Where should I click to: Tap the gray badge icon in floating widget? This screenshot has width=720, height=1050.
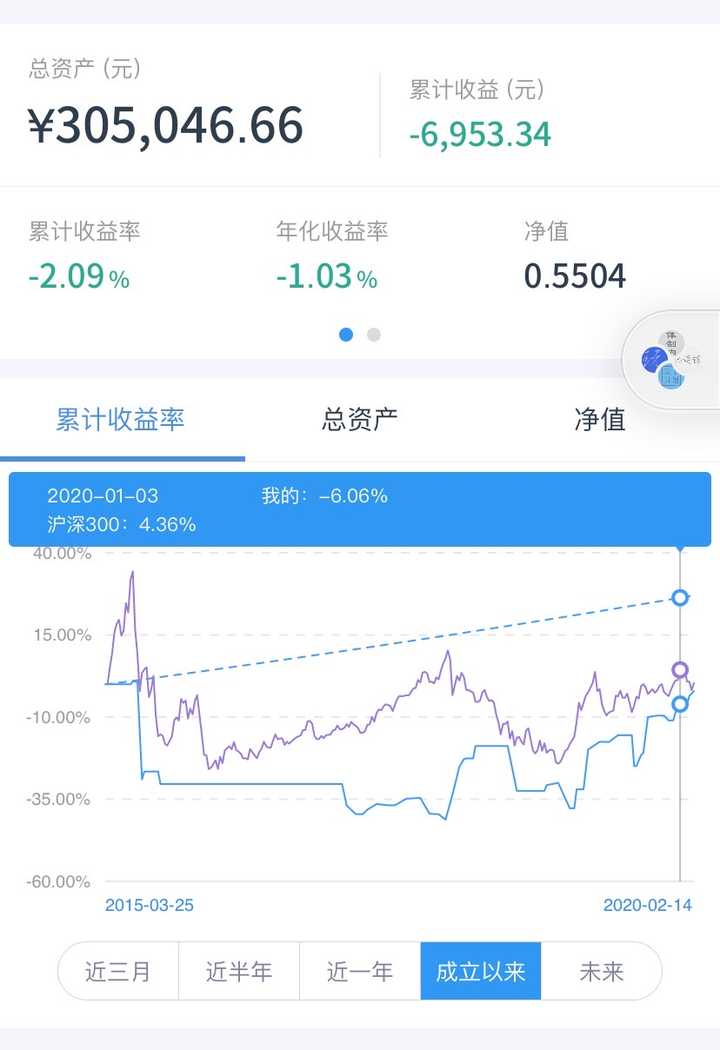(672, 343)
